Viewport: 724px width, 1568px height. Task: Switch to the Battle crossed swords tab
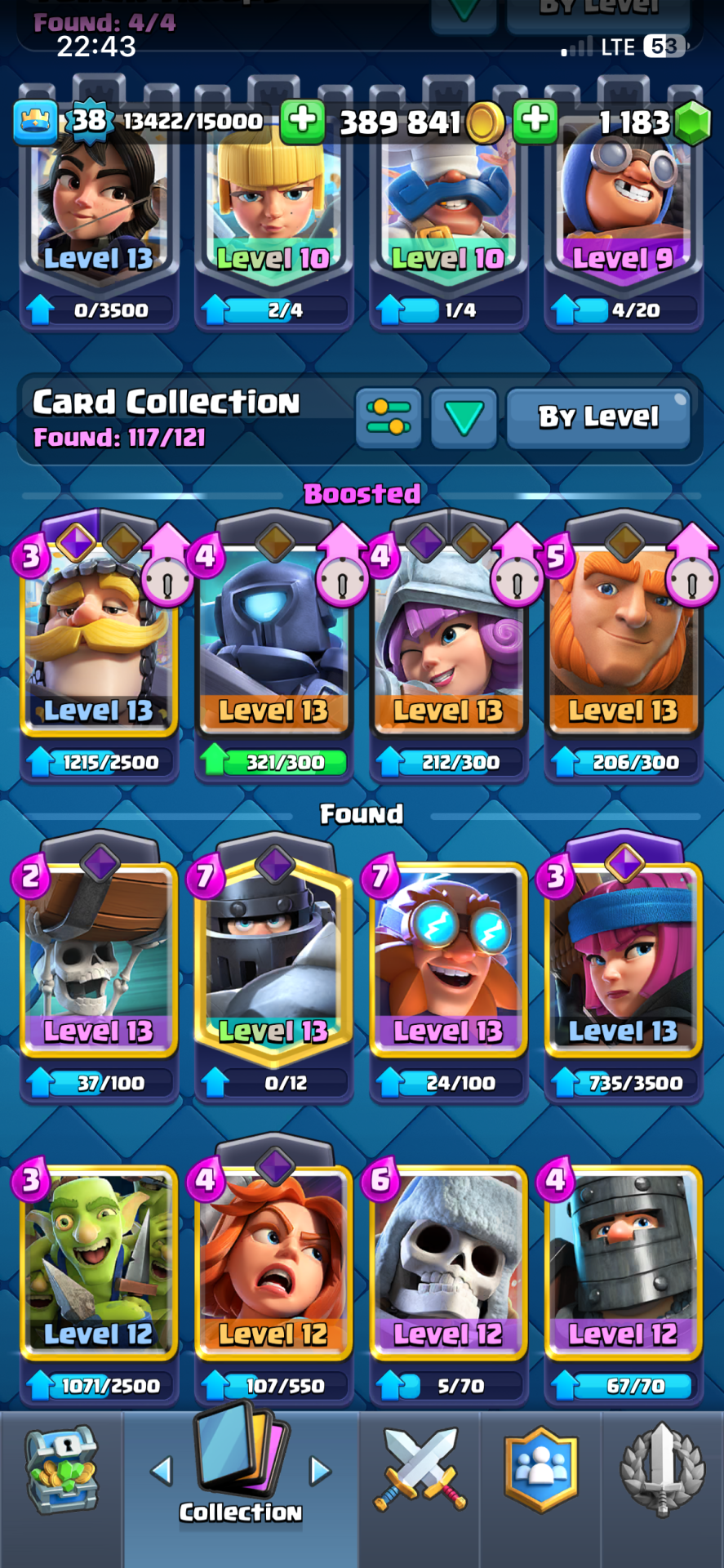[x=420, y=1470]
